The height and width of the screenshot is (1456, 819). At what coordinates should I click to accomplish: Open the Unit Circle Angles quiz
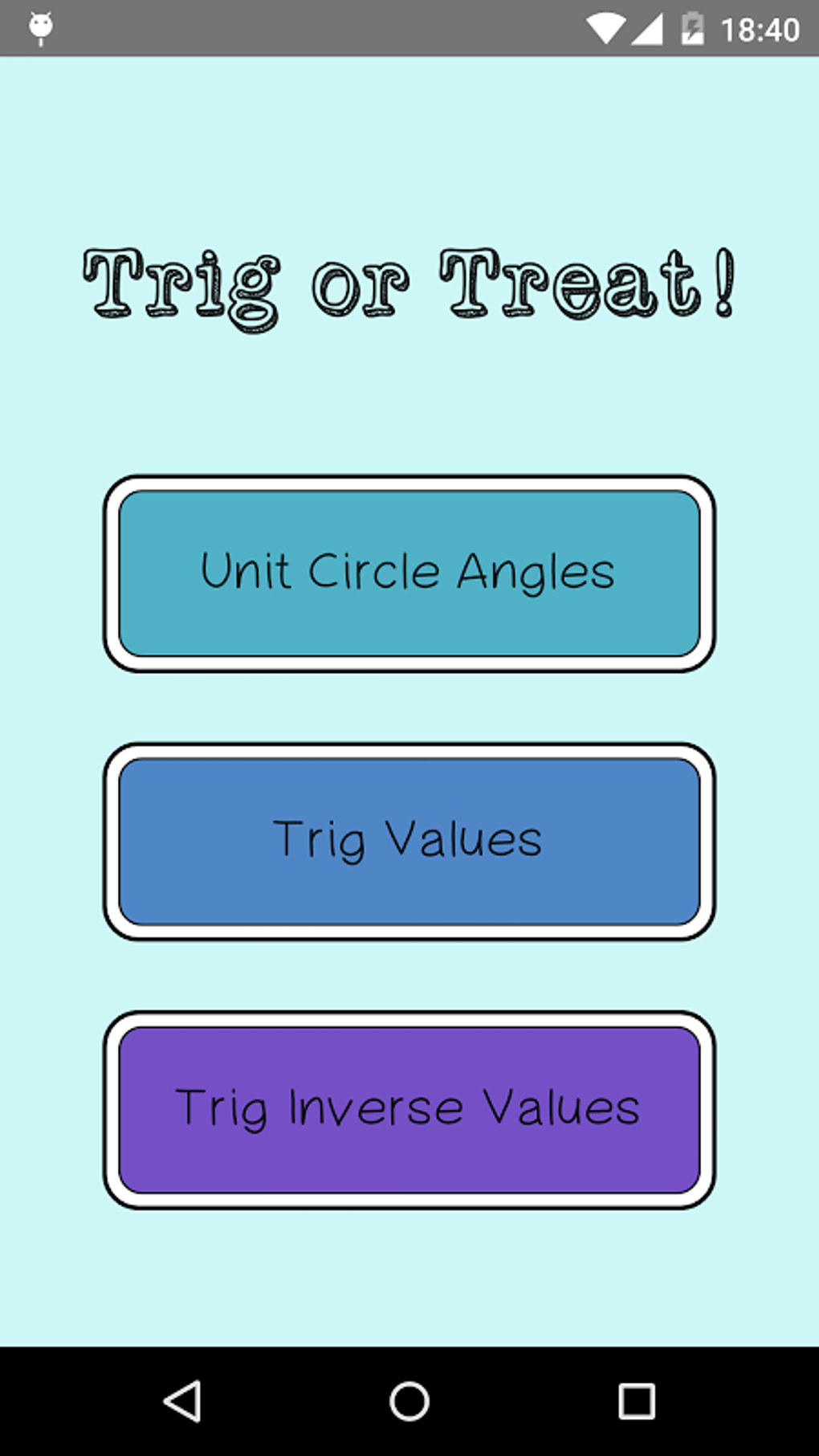coord(409,573)
